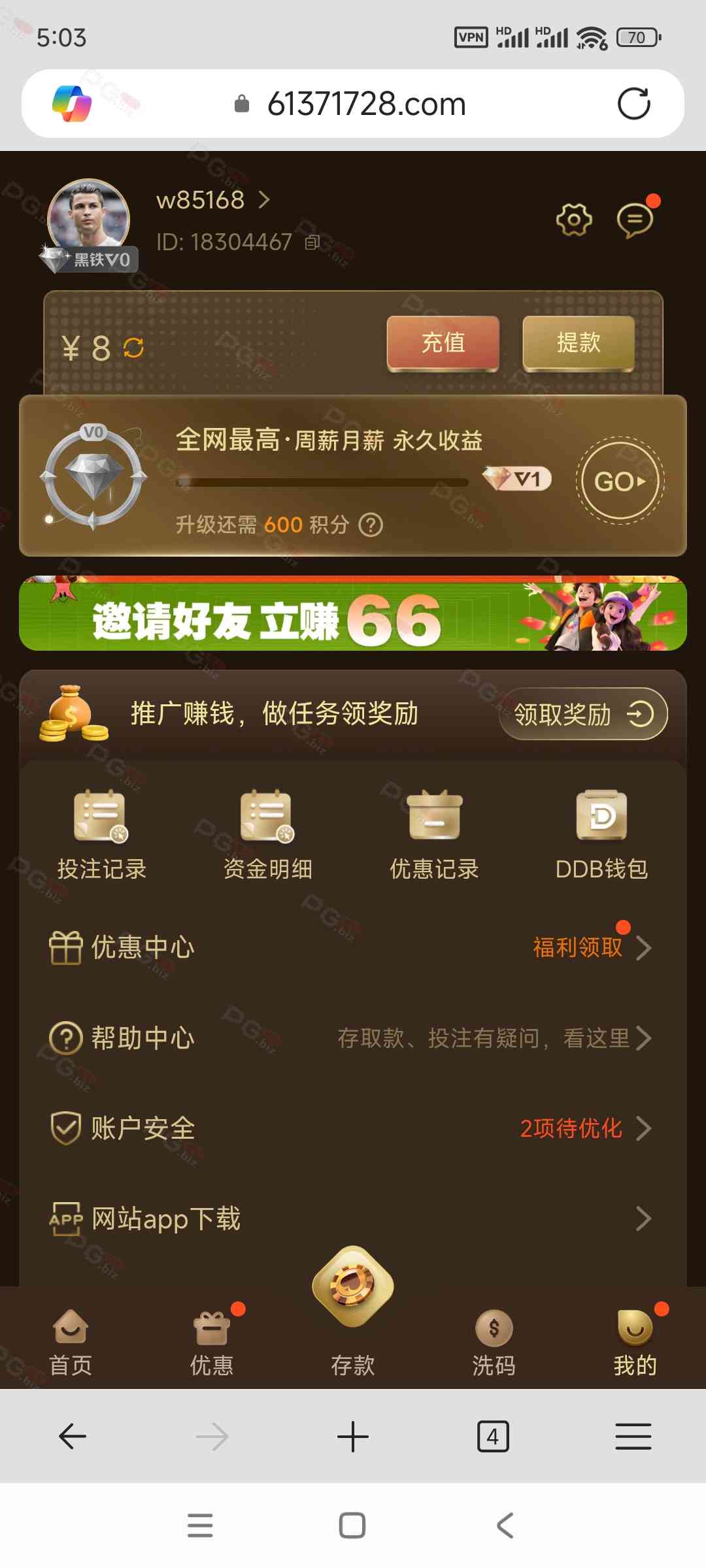
Task: Open the 优惠中心 row
Action: click(353, 947)
